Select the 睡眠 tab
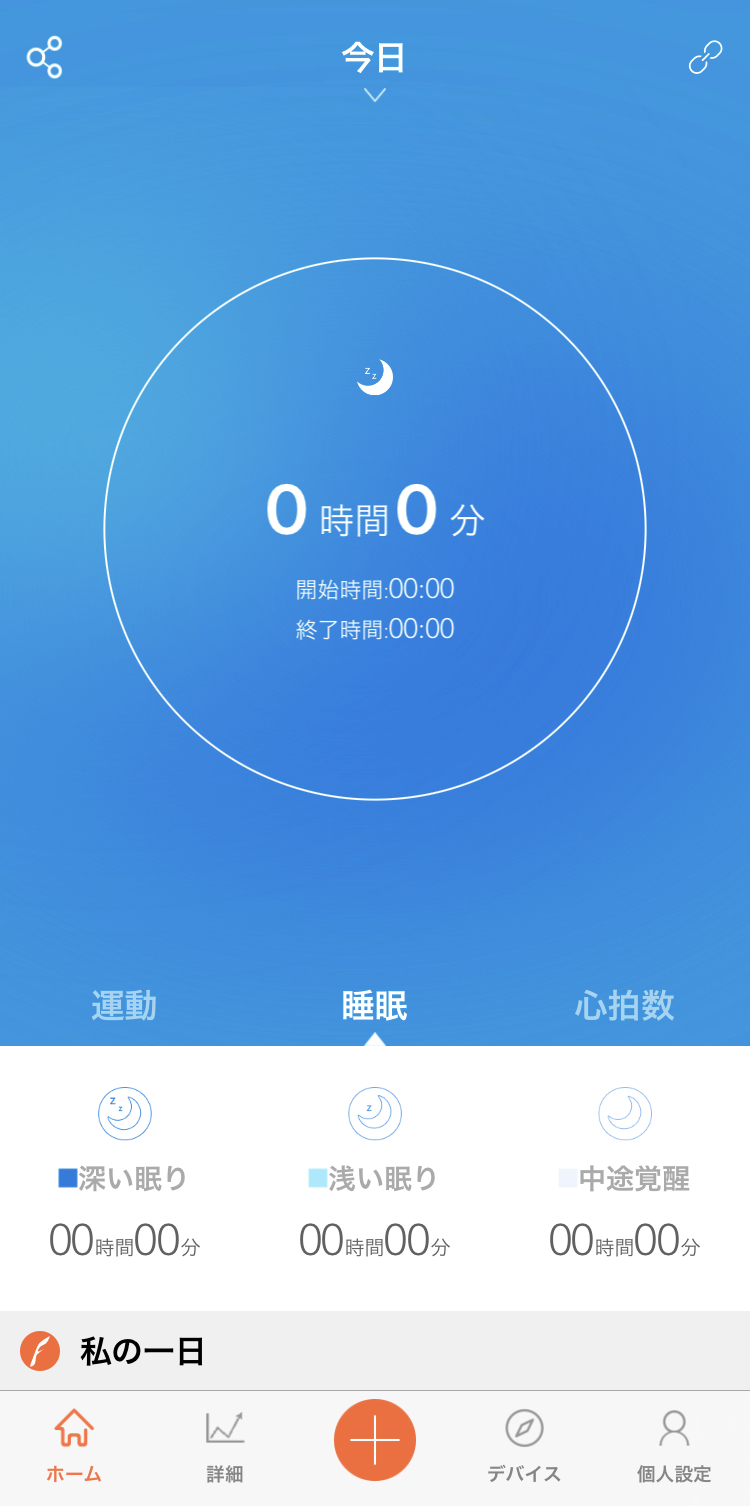 click(375, 1005)
